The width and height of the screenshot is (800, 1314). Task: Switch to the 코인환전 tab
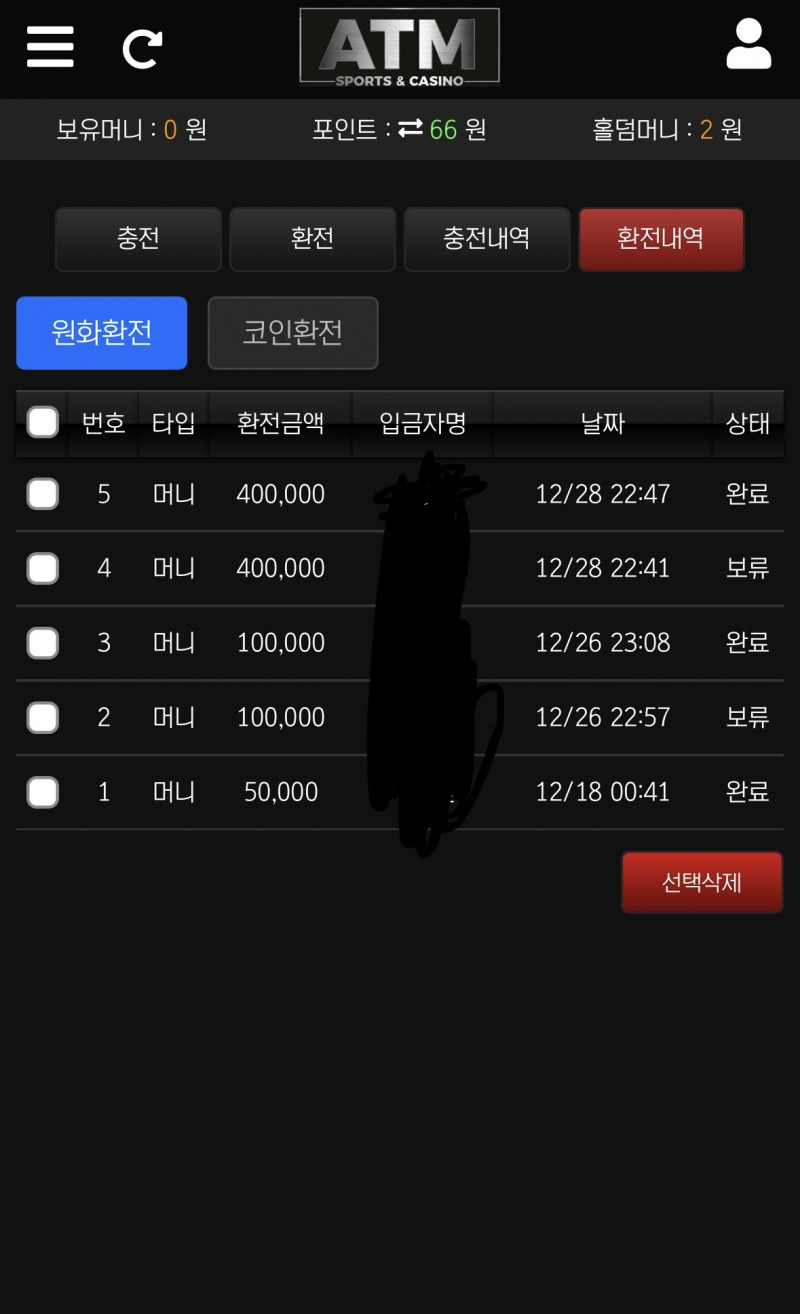click(x=292, y=332)
